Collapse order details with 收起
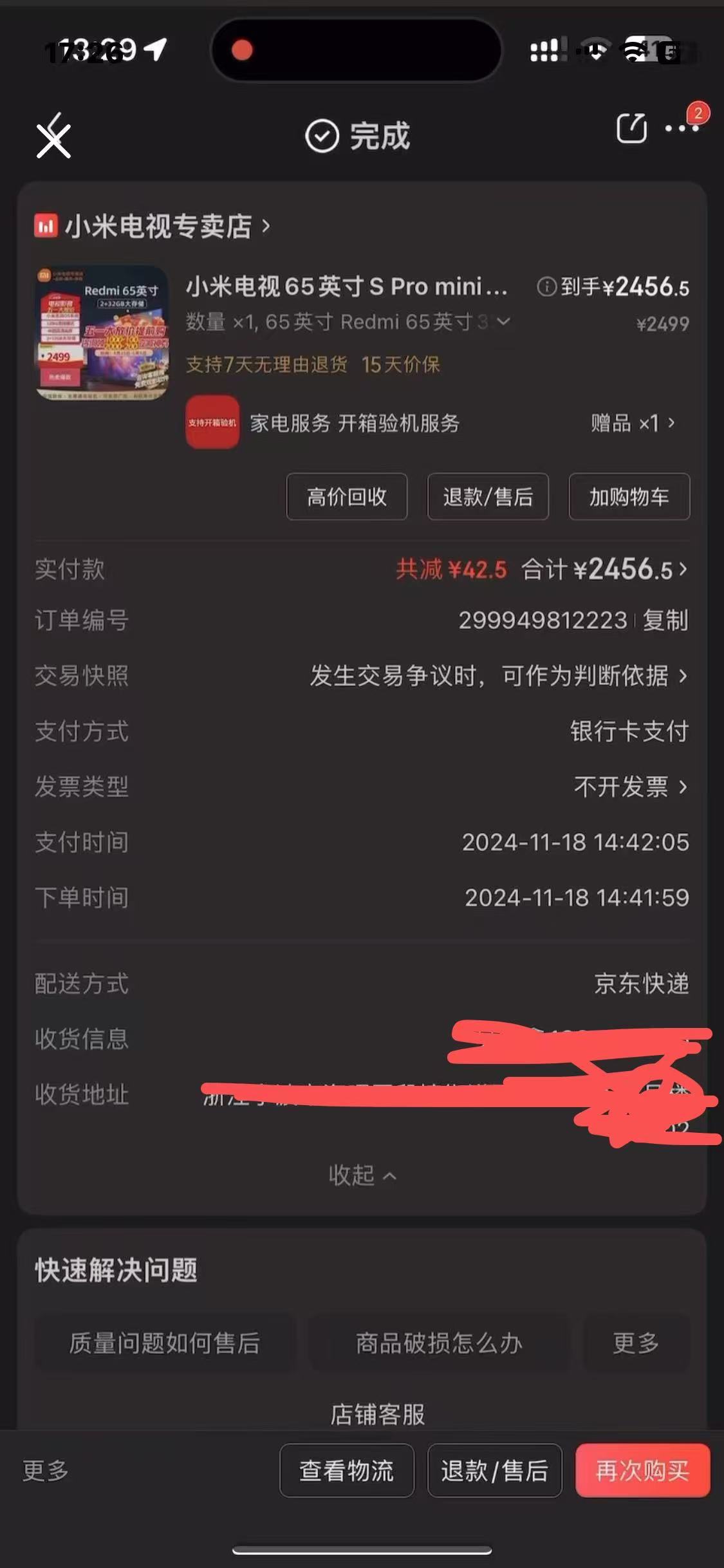This screenshot has height=1568, width=724. click(362, 1175)
